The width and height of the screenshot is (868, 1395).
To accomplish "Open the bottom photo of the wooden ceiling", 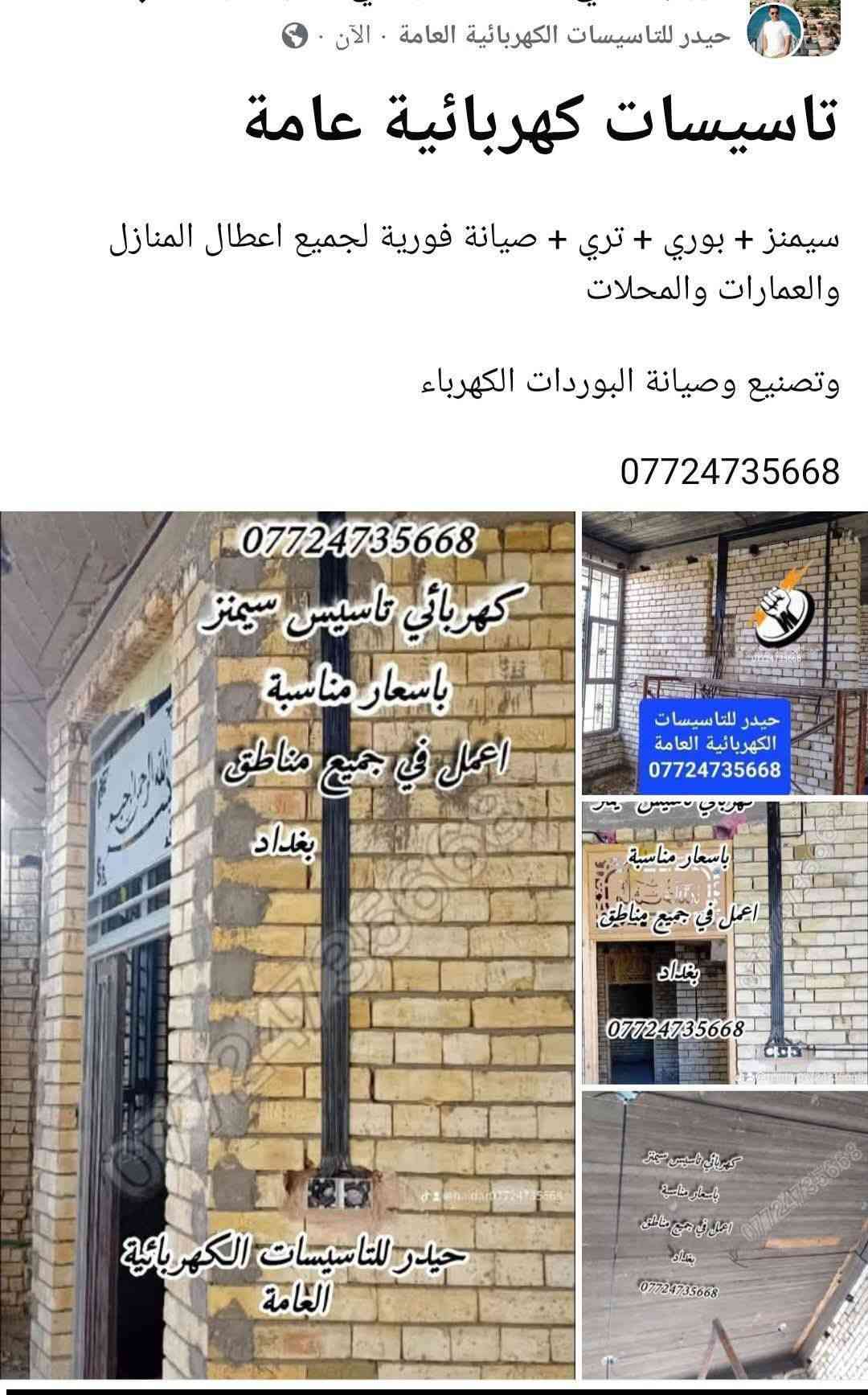I will pos(725,1222).
